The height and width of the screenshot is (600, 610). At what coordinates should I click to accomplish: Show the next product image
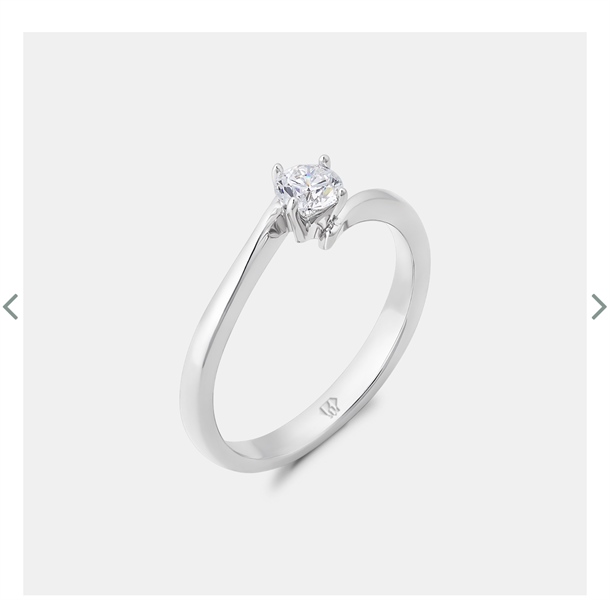(598, 307)
